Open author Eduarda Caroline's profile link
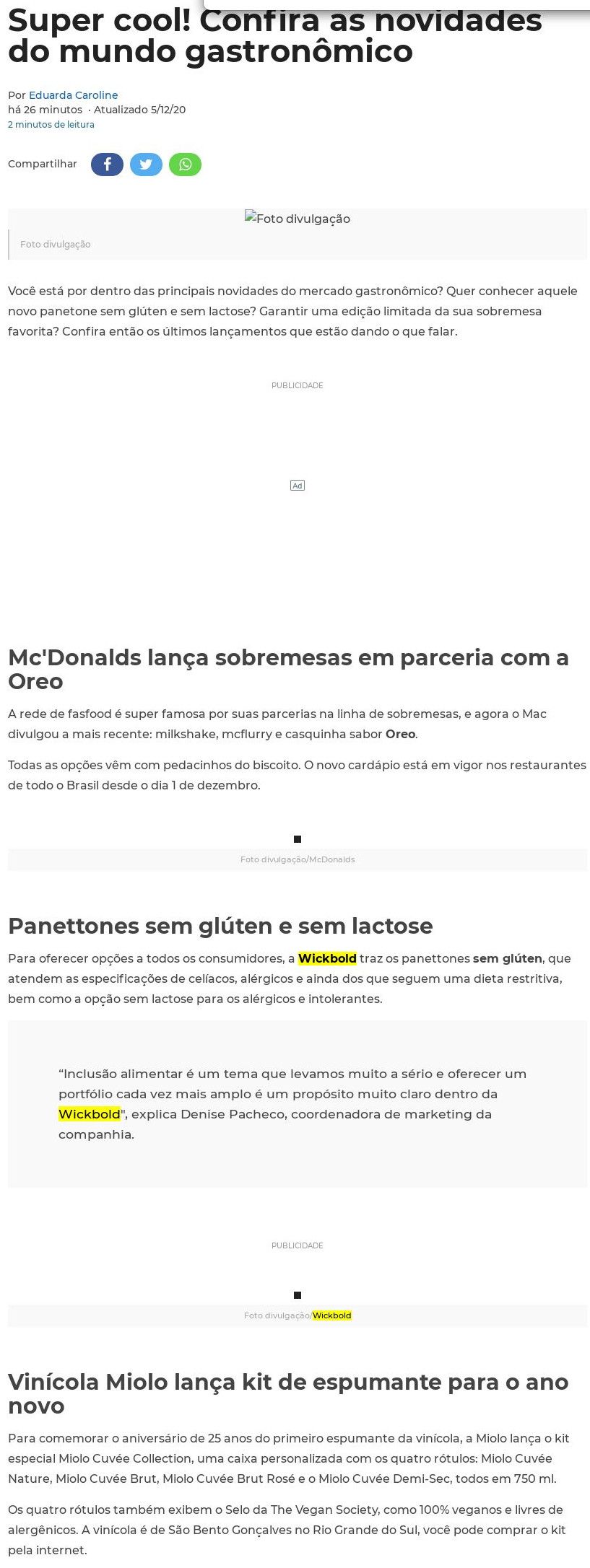Screen dimensions: 590x1568 (x=73, y=95)
